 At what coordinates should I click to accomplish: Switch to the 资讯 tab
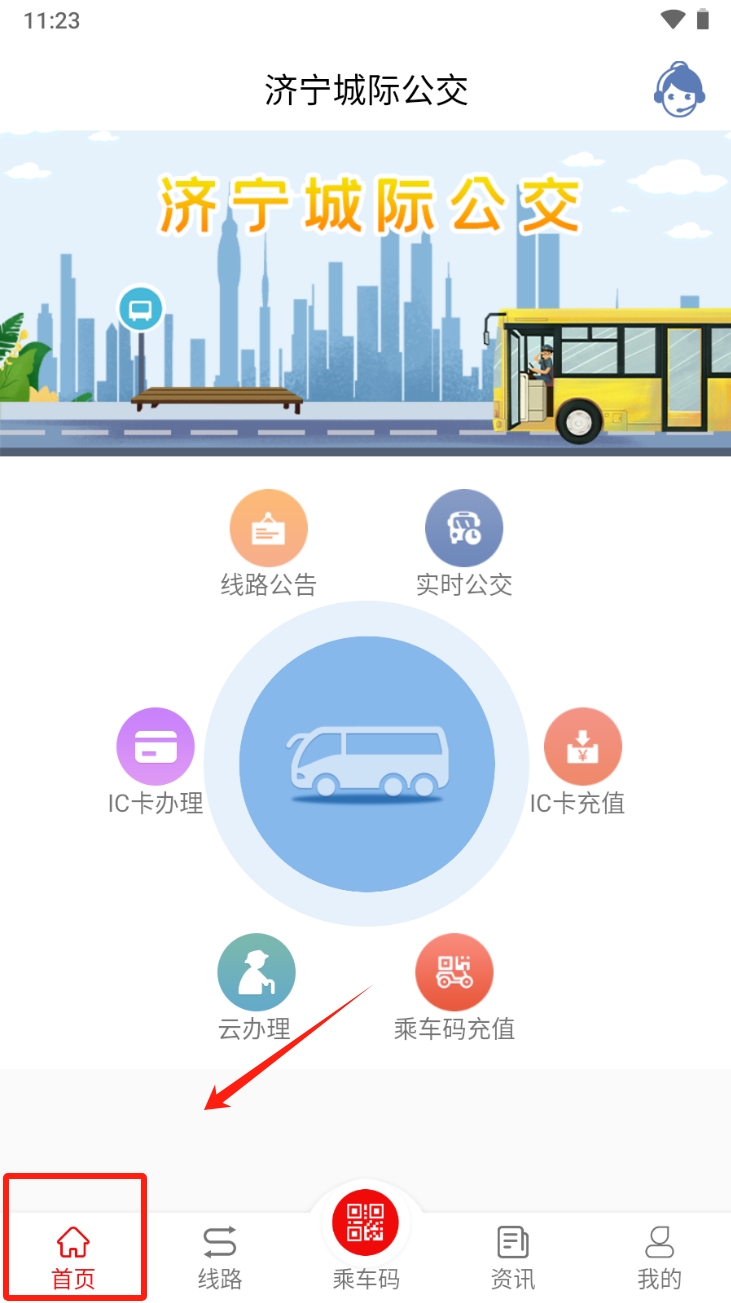click(x=512, y=1257)
